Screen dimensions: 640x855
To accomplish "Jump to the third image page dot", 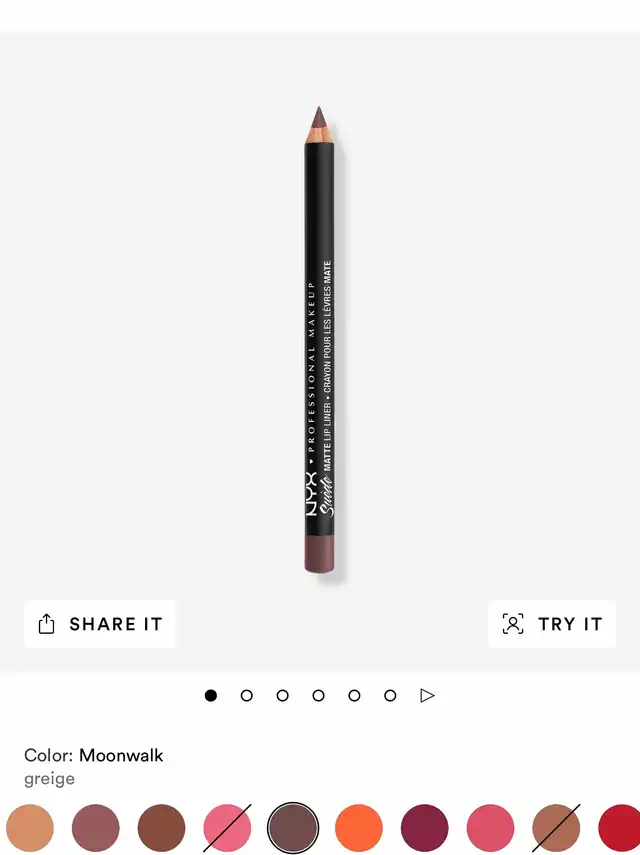I will [283, 695].
